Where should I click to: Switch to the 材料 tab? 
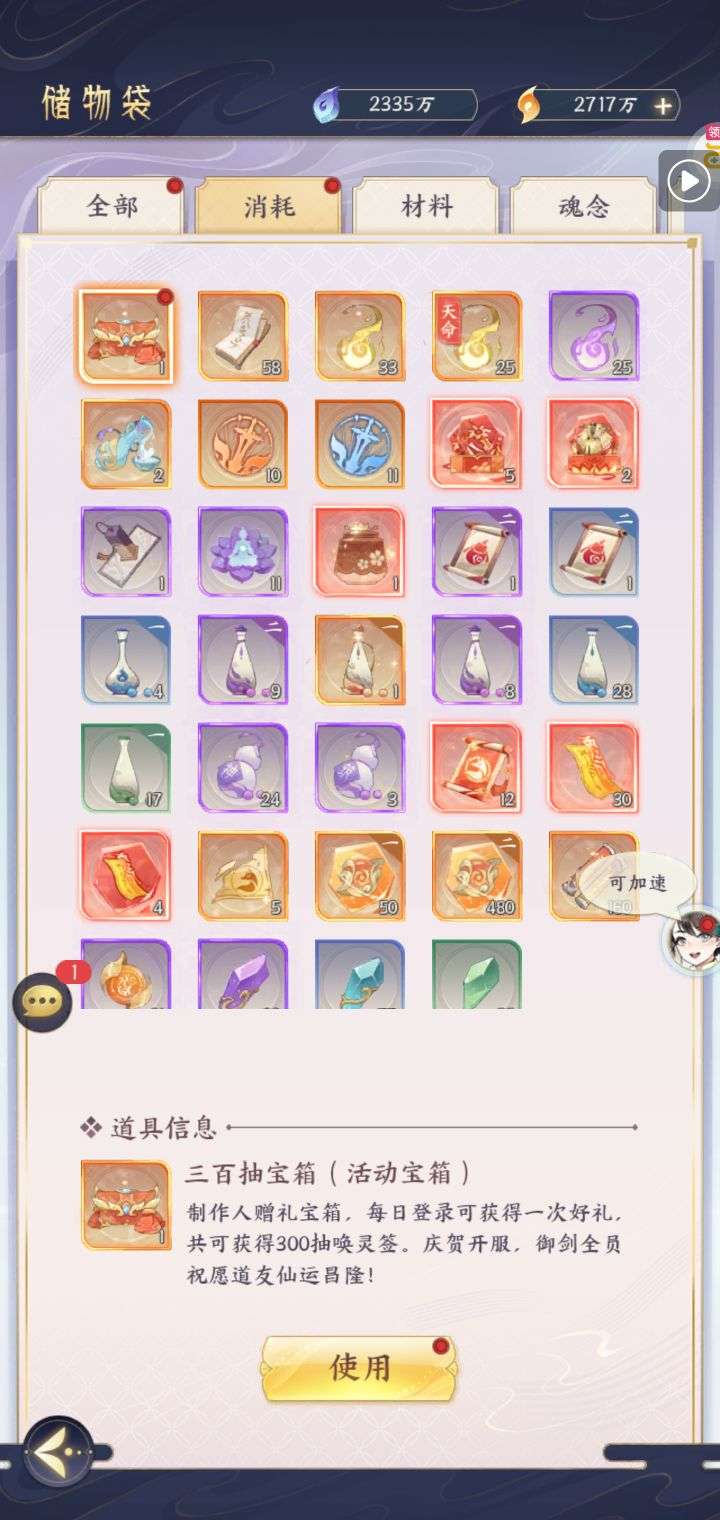coord(427,206)
